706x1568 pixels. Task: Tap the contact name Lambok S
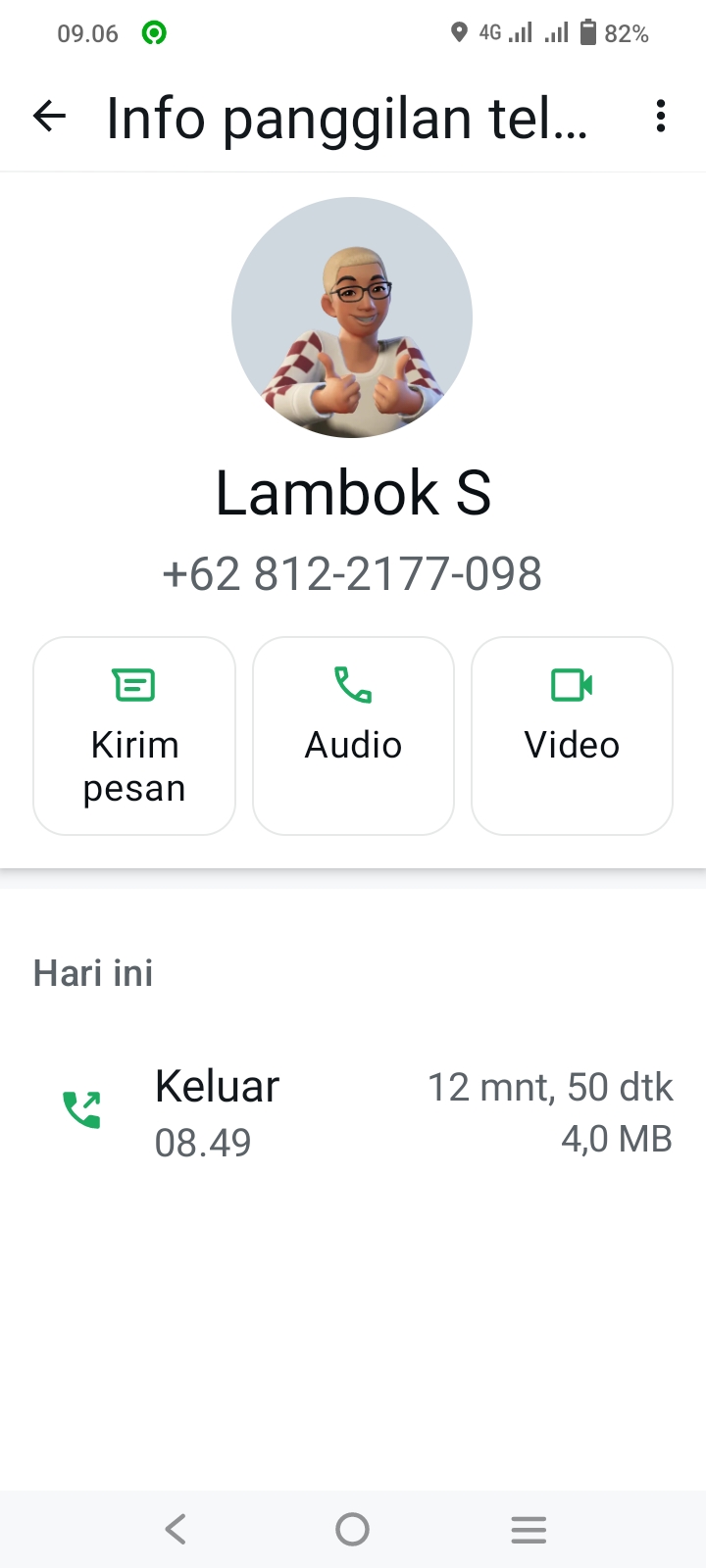353,492
